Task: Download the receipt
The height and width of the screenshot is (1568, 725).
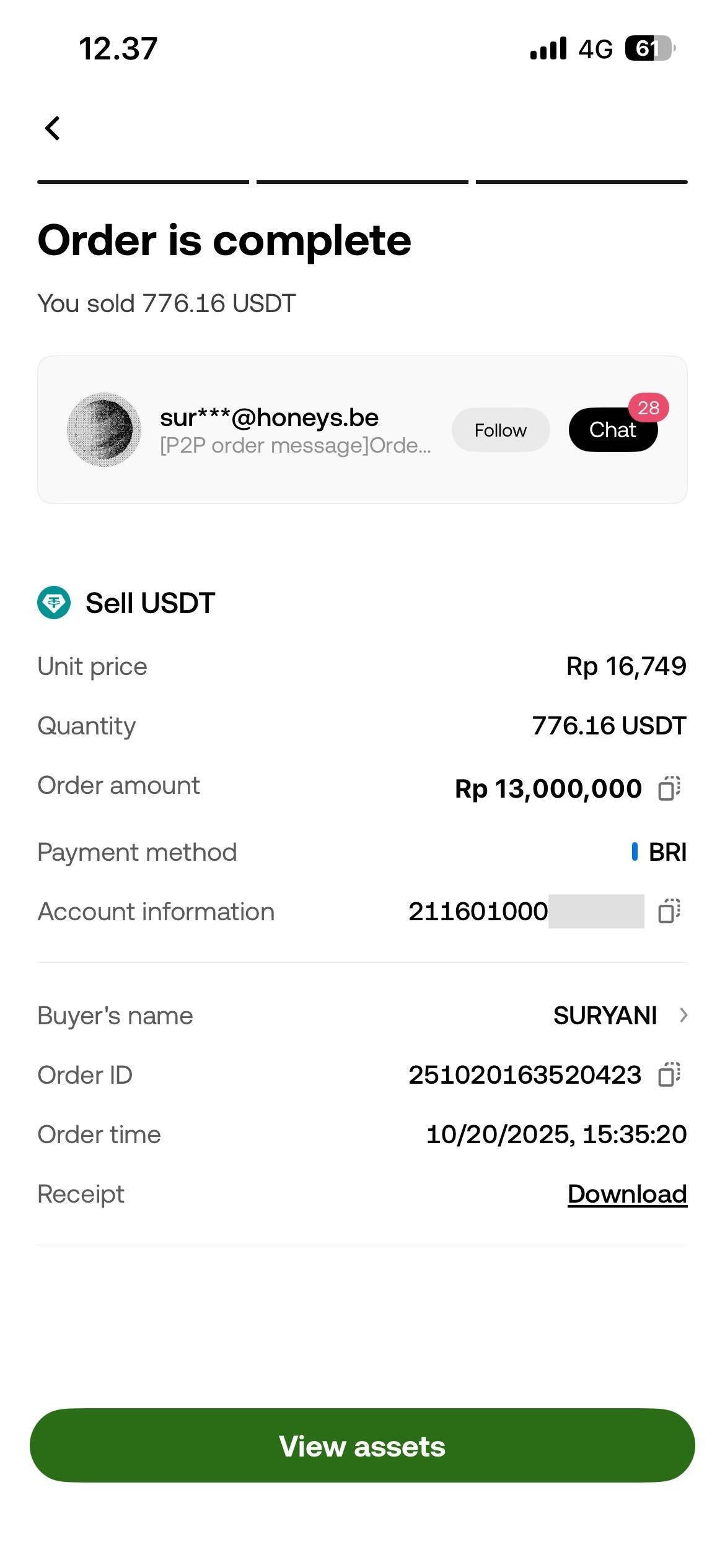Action: (x=626, y=1194)
